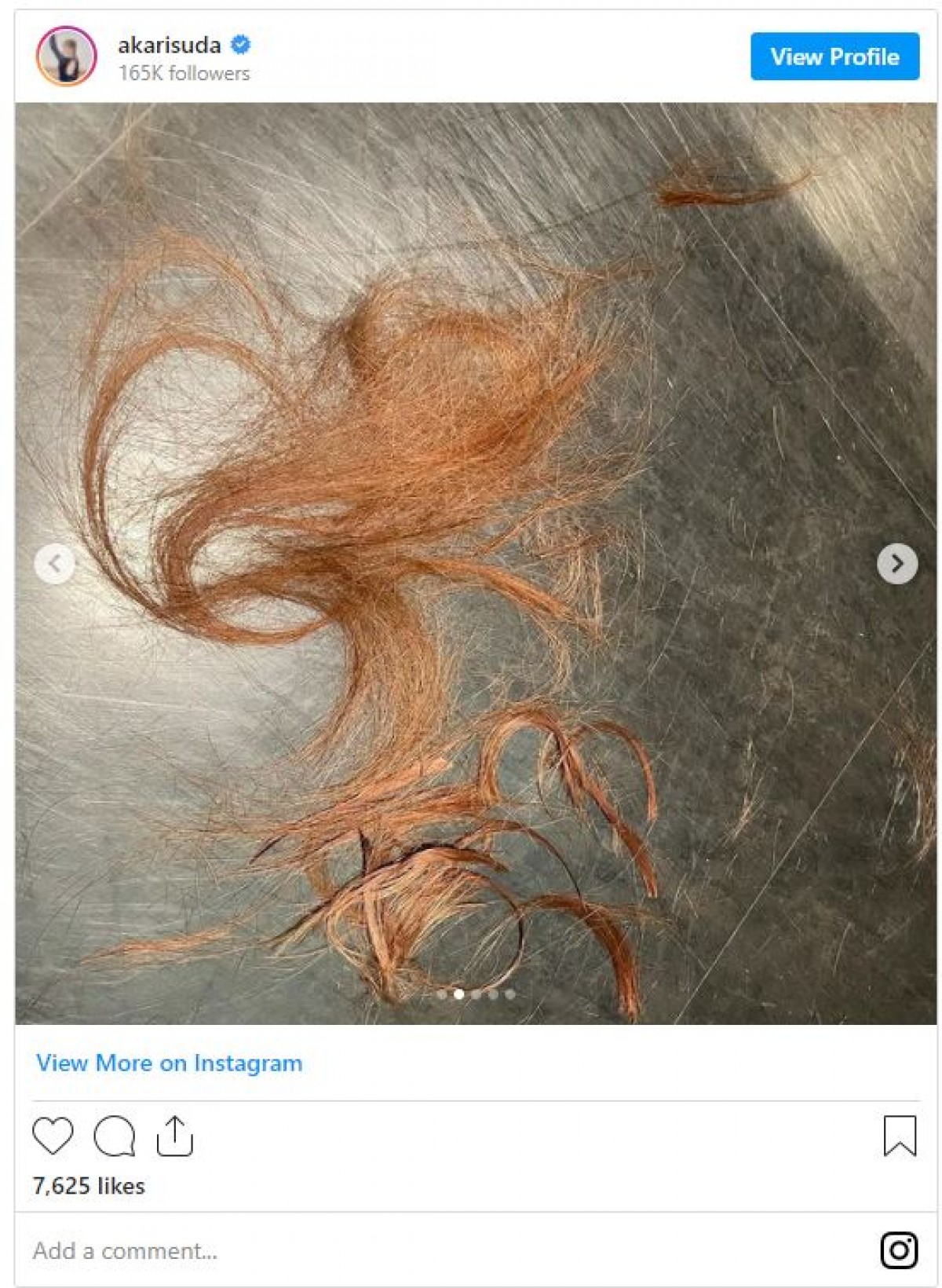942x1288 pixels.
Task: Open the comment bubble icon
Action: click(114, 1136)
